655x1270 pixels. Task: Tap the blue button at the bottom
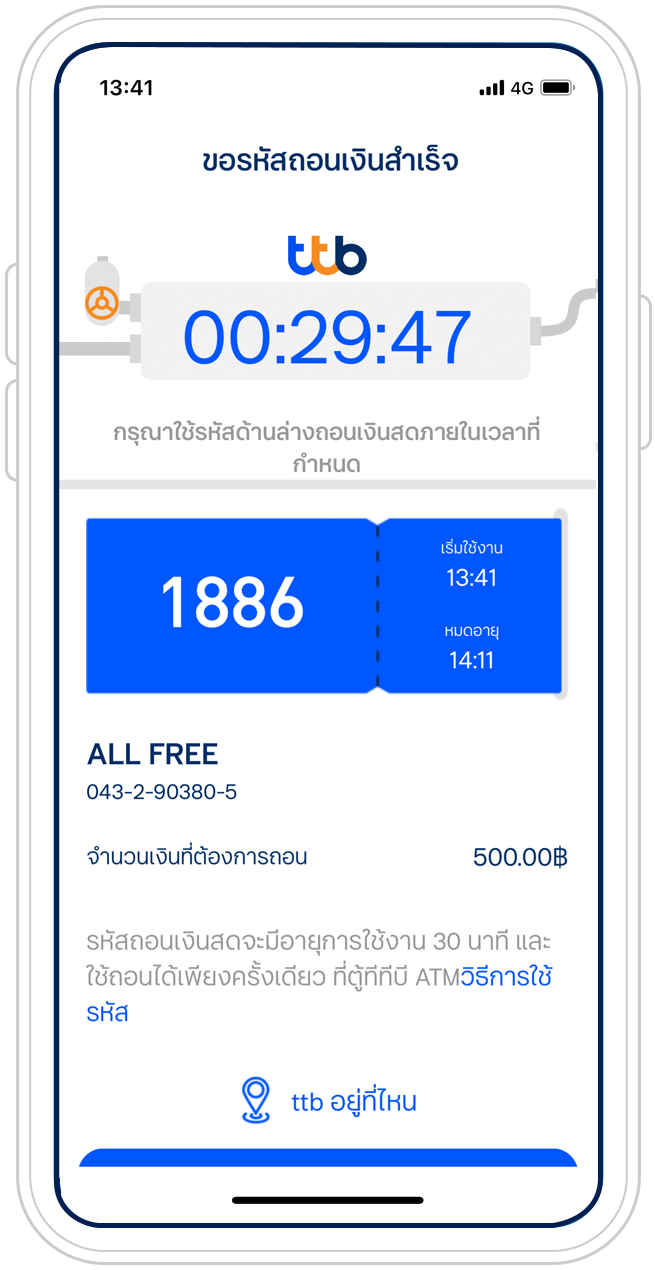pos(328,1160)
